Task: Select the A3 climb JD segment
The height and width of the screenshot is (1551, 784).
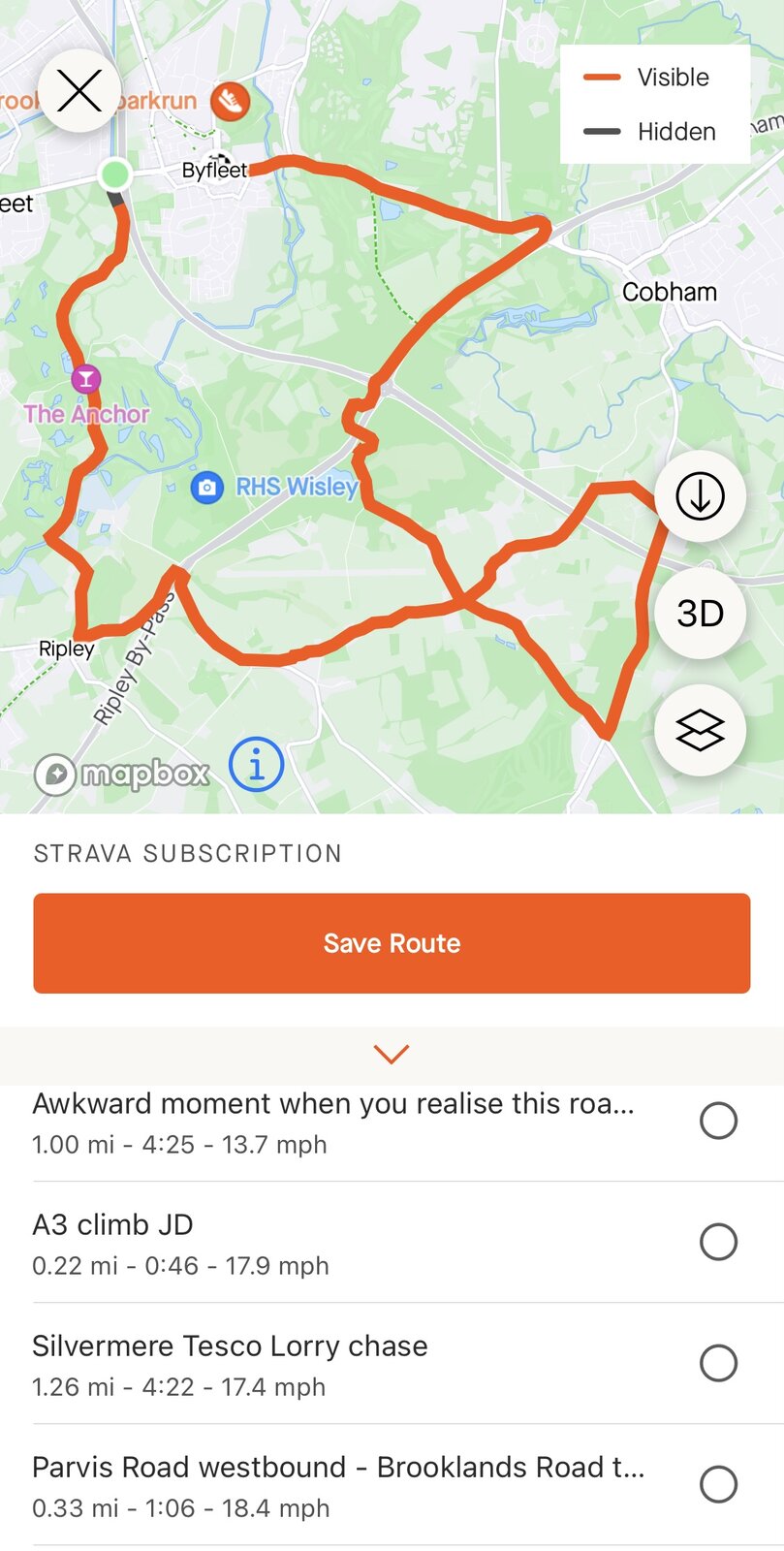Action: (x=718, y=1242)
